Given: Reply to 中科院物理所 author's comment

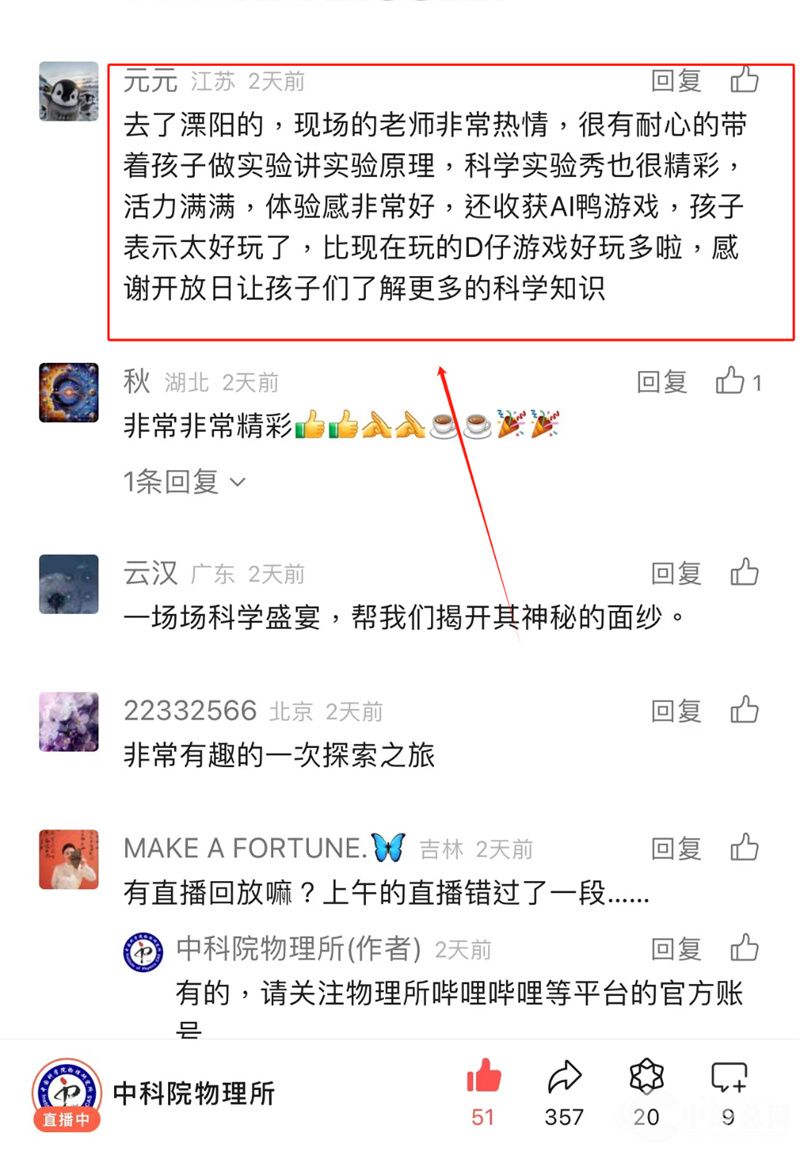Looking at the screenshot, I should [x=676, y=949].
